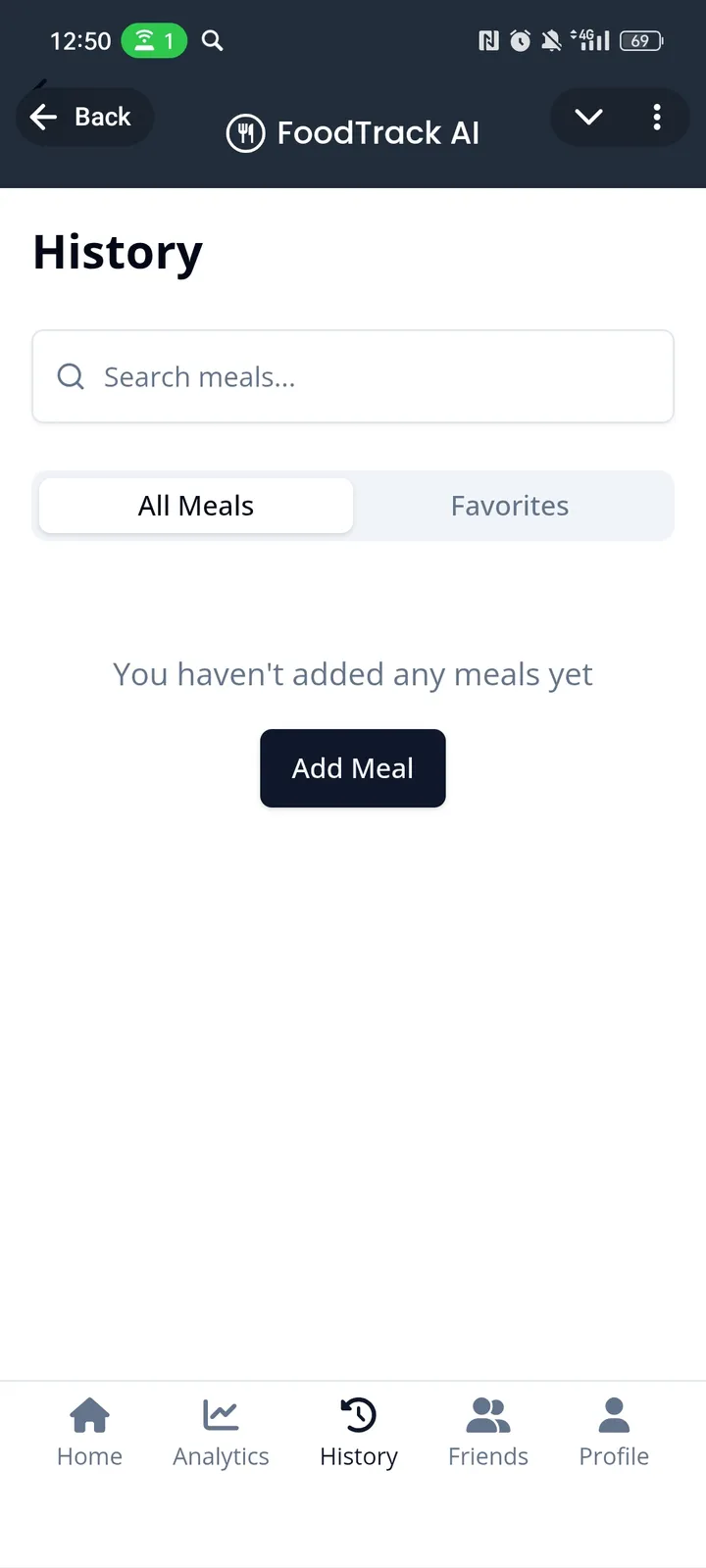Switch to the All Meals tab
The height and width of the screenshot is (1568, 706).
(195, 506)
